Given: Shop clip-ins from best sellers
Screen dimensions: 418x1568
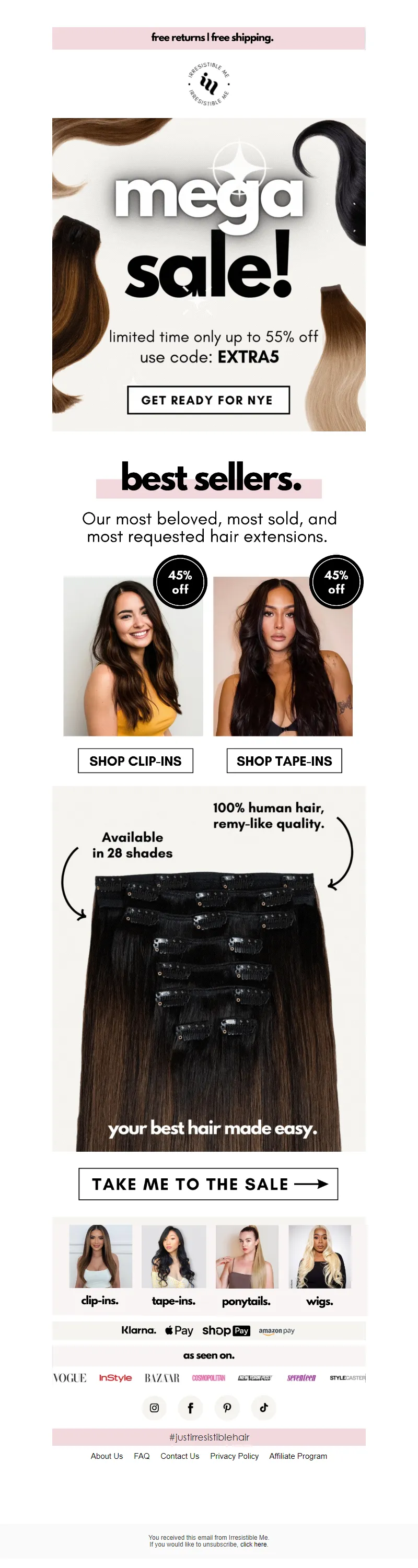Looking at the screenshot, I should click(135, 761).
